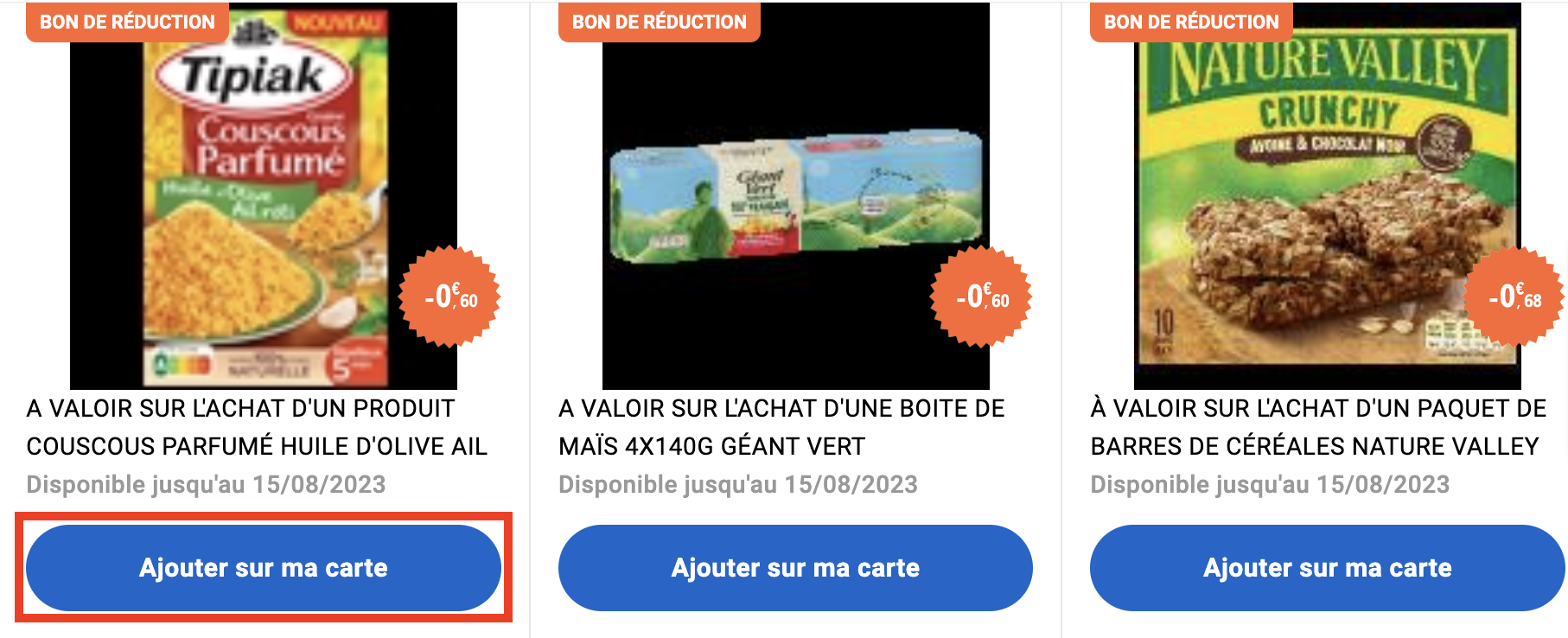The width and height of the screenshot is (1568, 638).
Task: Add the Tipiak couscous coupon to card
Action: click(264, 568)
